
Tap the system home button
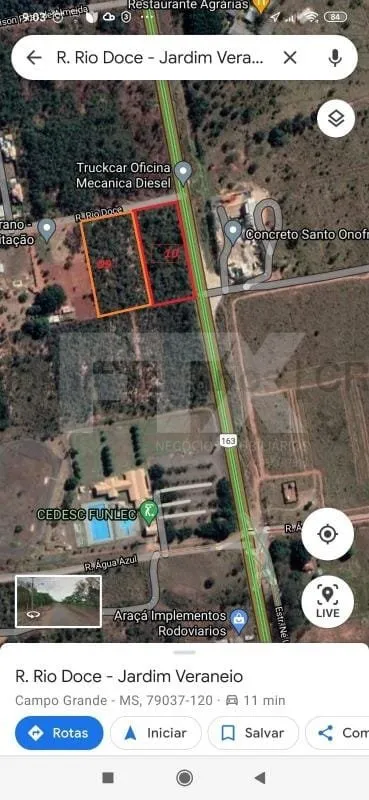click(184, 778)
